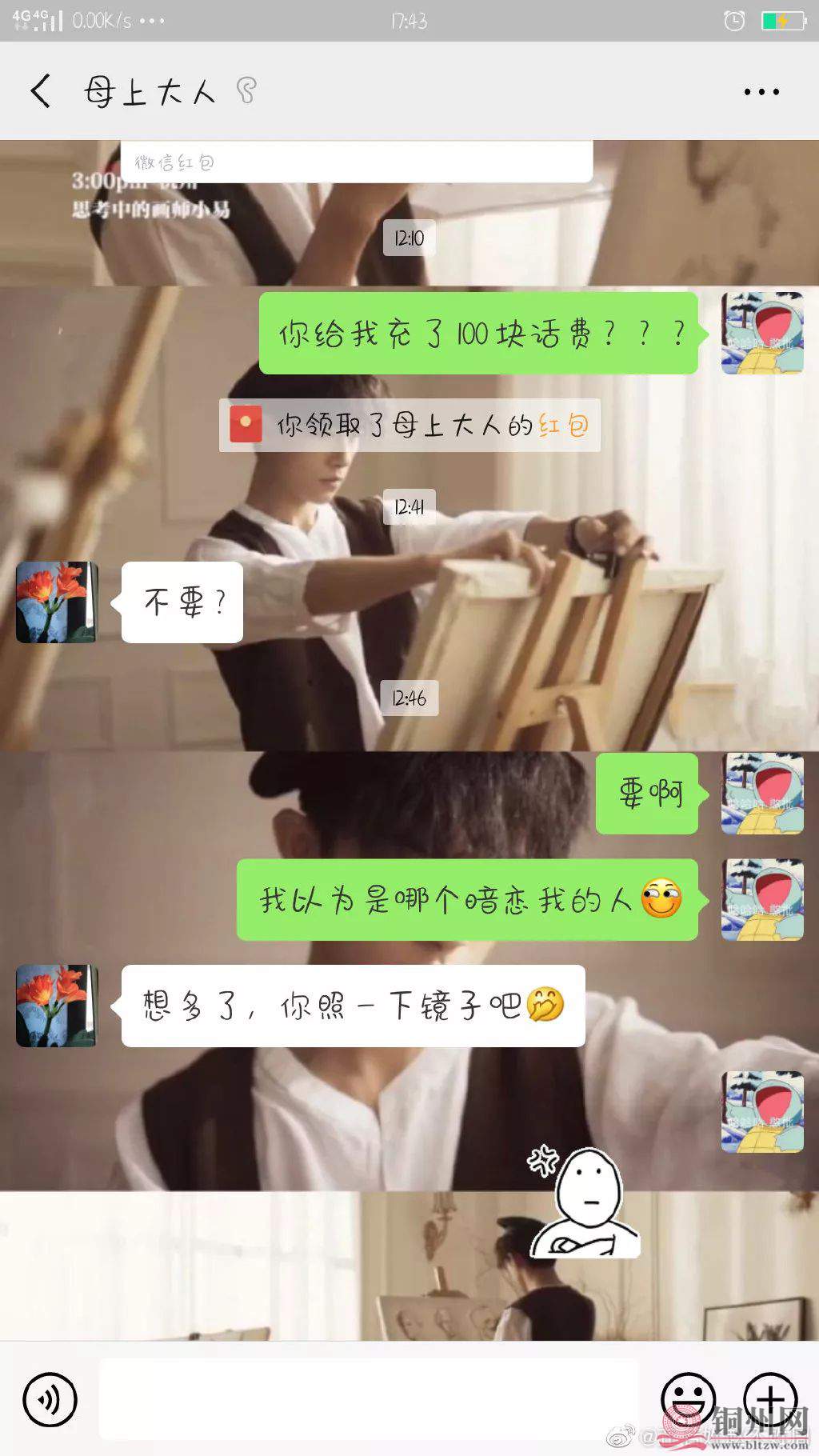Go back from the 母上大人 chat

42,91
